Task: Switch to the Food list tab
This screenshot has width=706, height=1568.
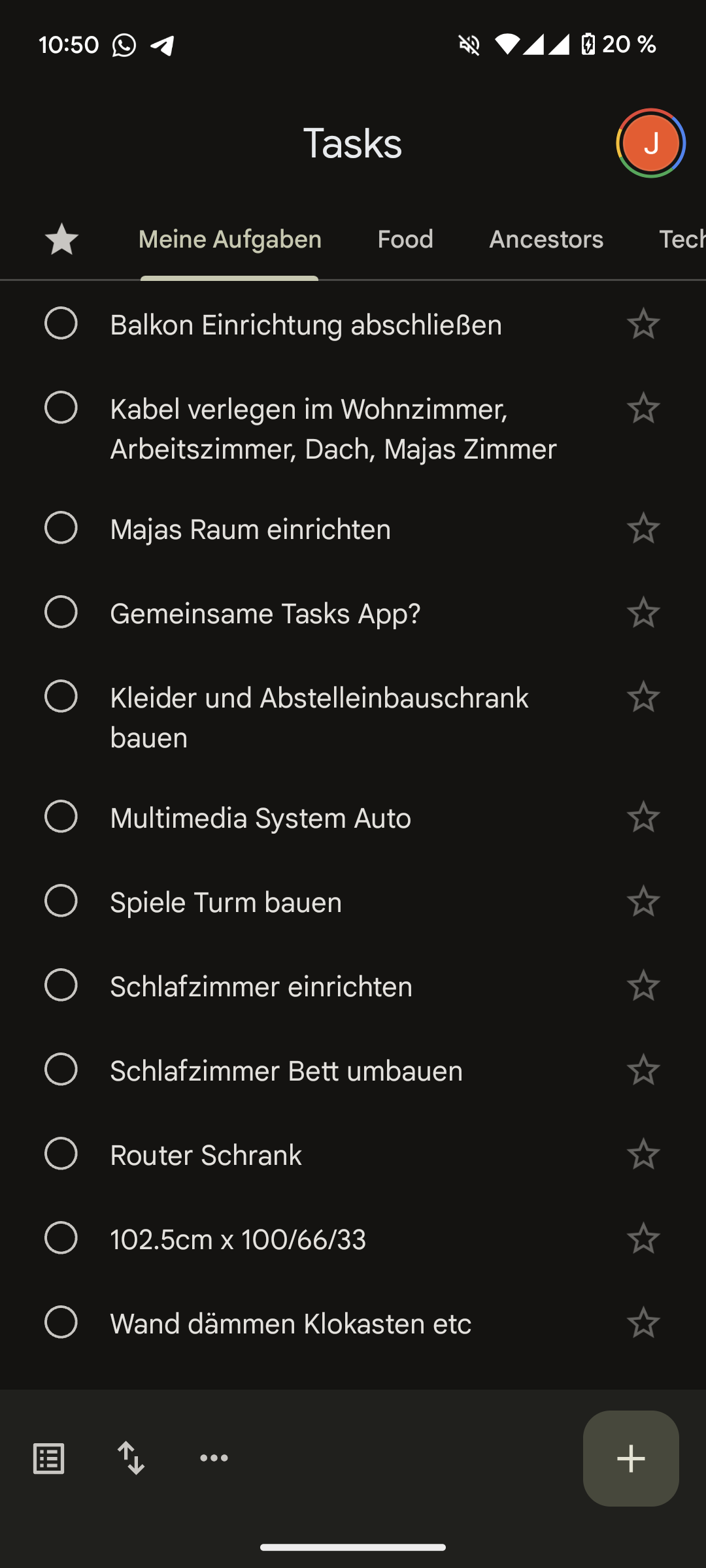Action: 405,239
